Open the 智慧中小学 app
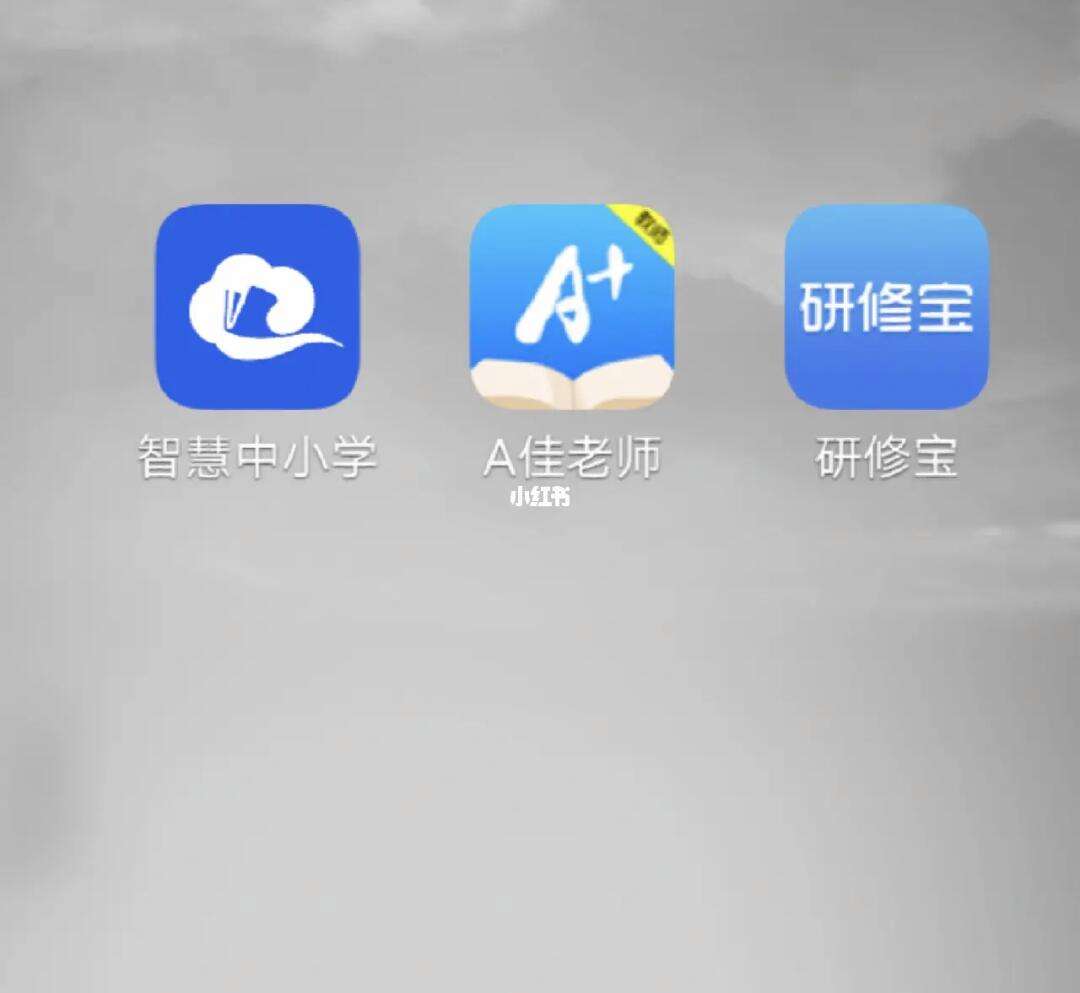1080x993 pixels. click(x=257, y=307)
